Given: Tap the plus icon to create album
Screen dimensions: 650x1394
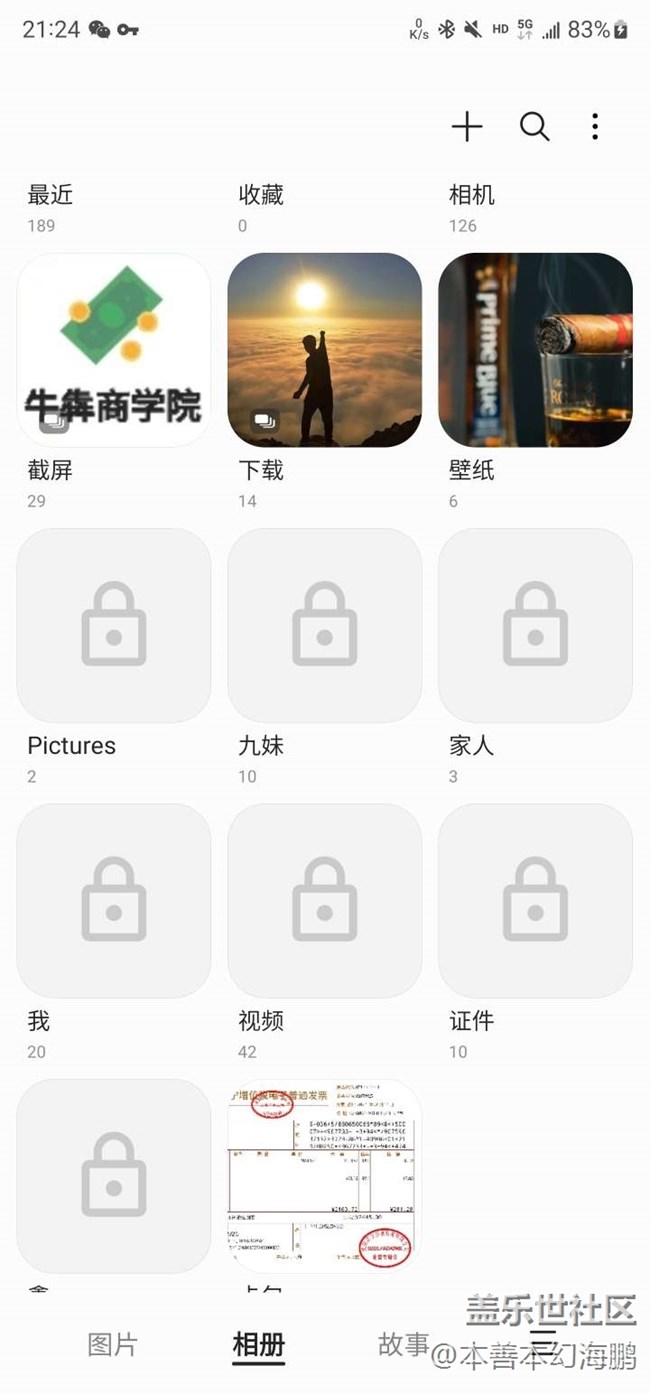Looking at the screenshot, I should point(467,127).
